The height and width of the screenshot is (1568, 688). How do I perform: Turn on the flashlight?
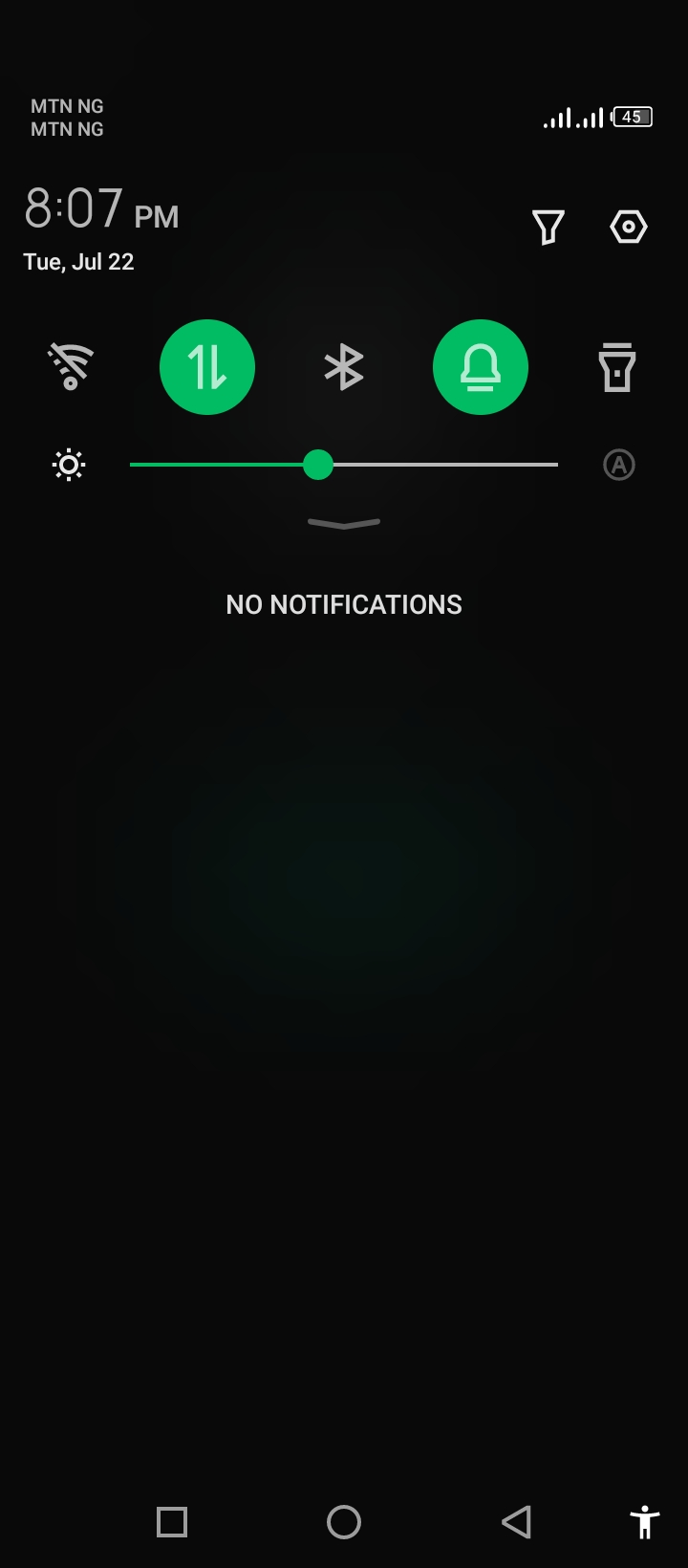(x=617, y=367)
